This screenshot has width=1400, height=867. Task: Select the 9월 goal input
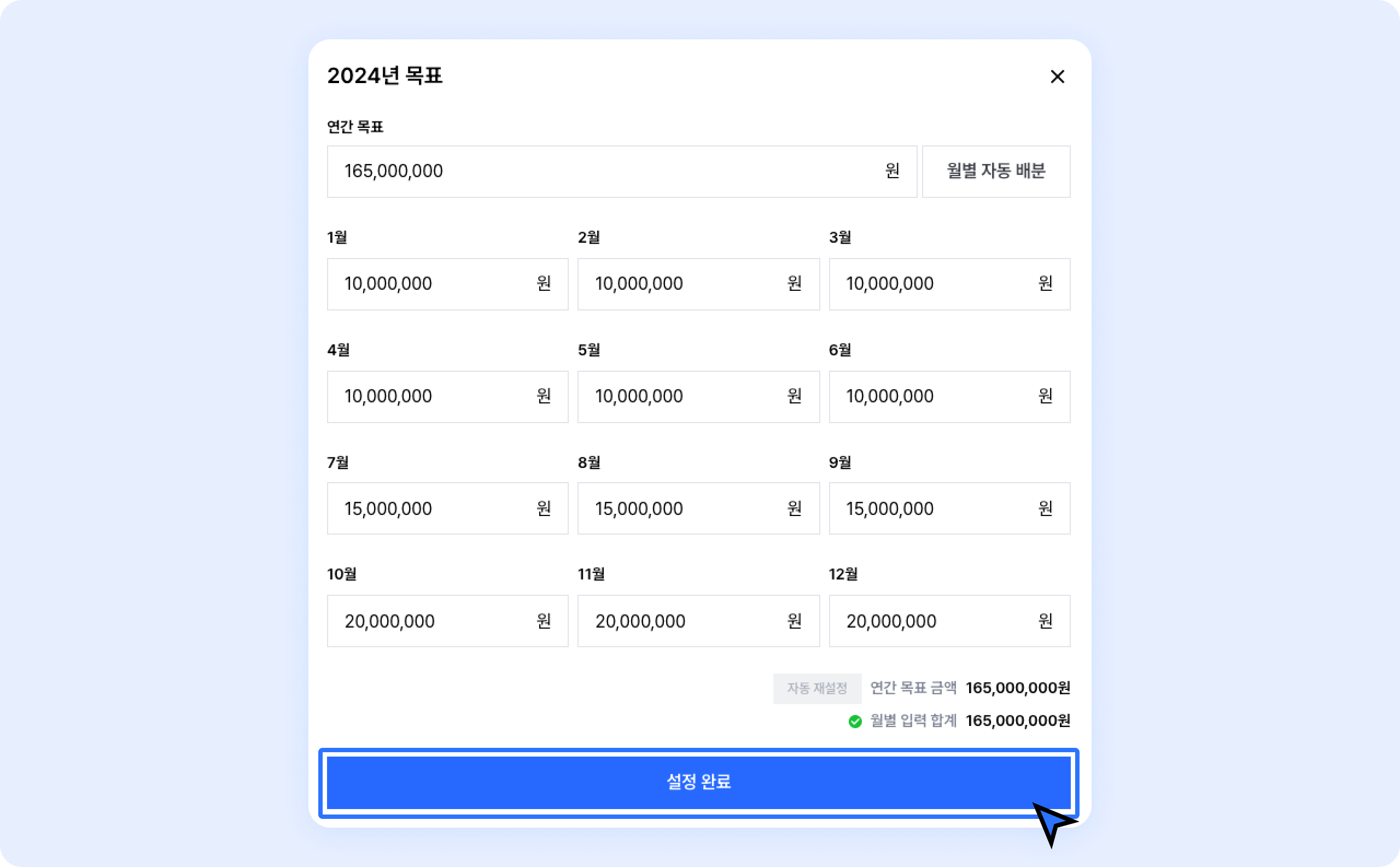[935, 508]
